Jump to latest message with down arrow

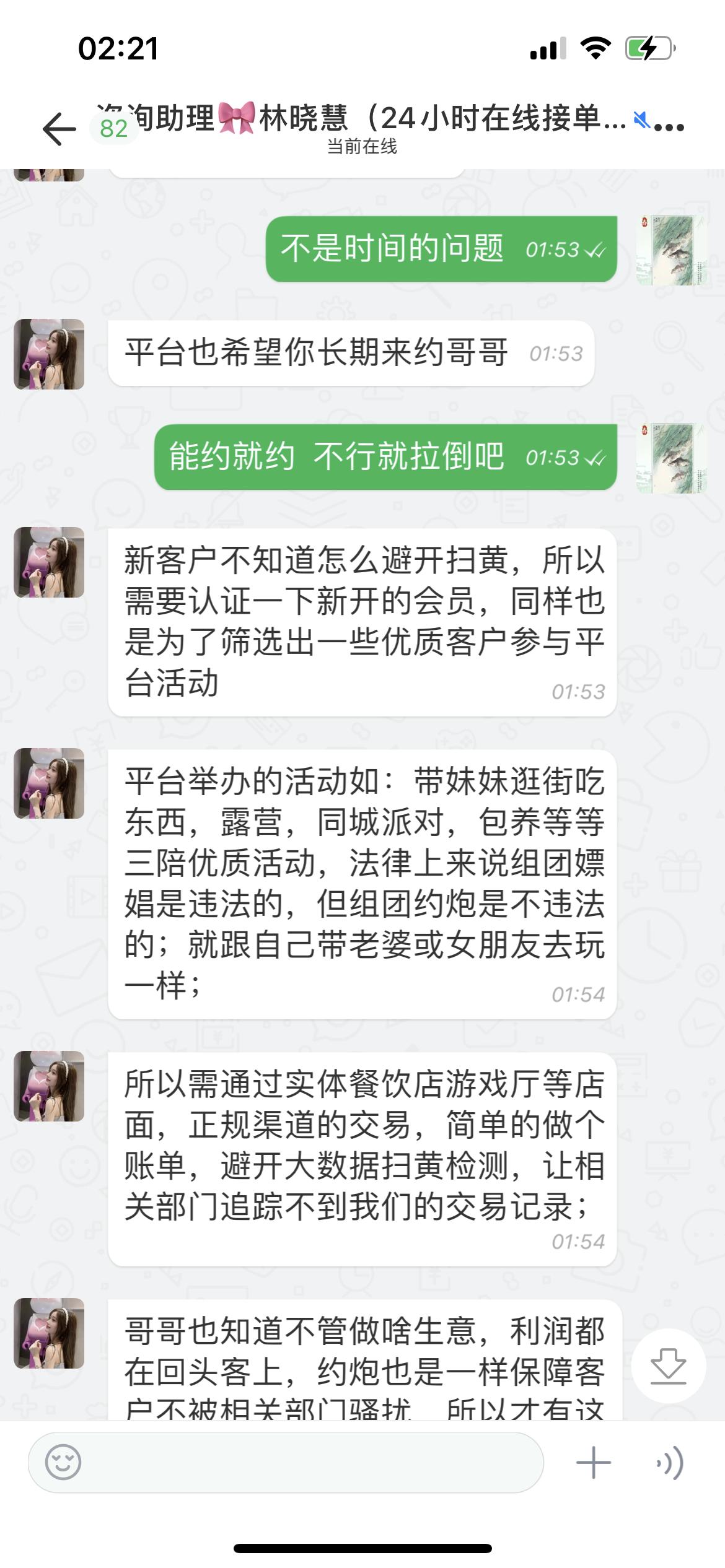[x=668, y=1365]
